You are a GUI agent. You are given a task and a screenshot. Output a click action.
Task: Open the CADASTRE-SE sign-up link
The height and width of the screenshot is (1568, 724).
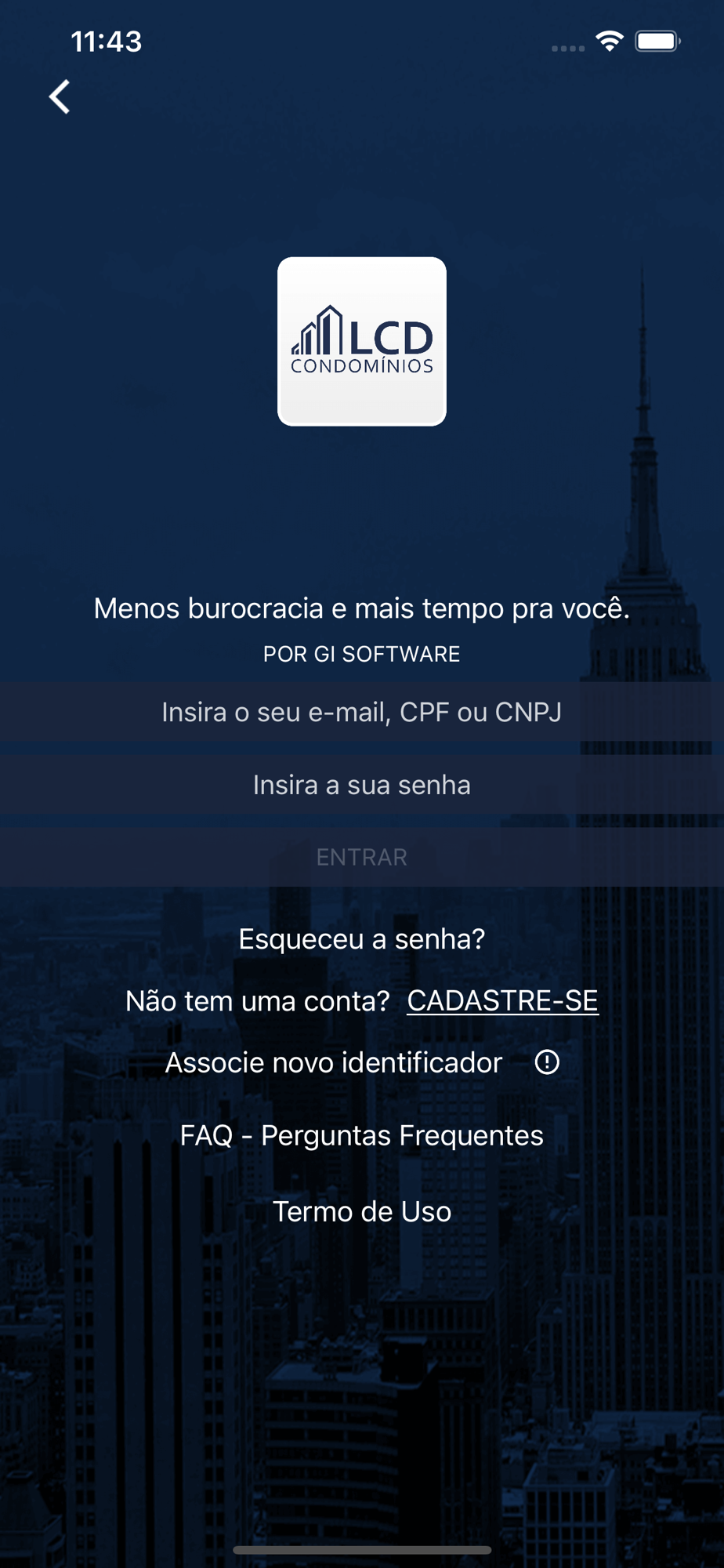click(502, 1000)
